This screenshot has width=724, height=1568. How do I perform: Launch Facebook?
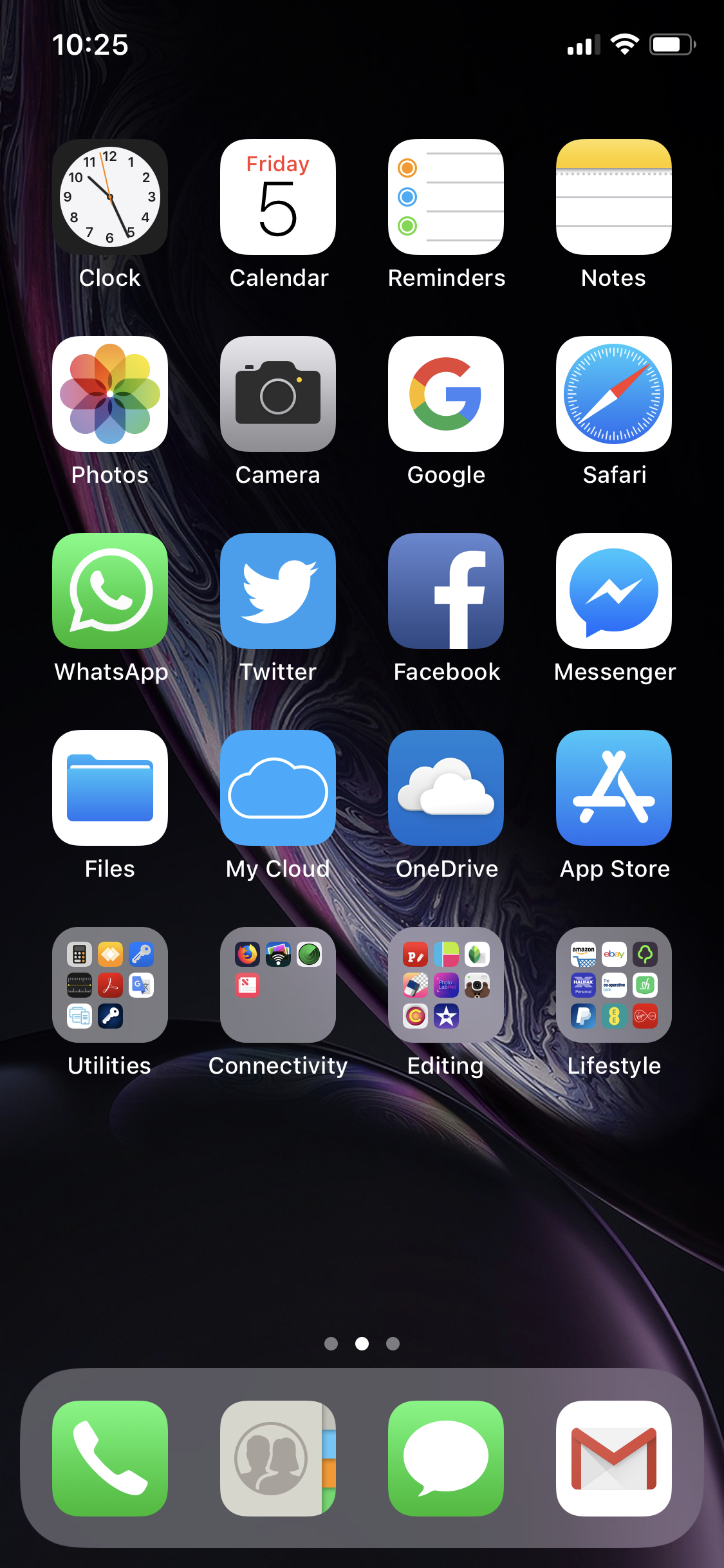tap(446, 591)
